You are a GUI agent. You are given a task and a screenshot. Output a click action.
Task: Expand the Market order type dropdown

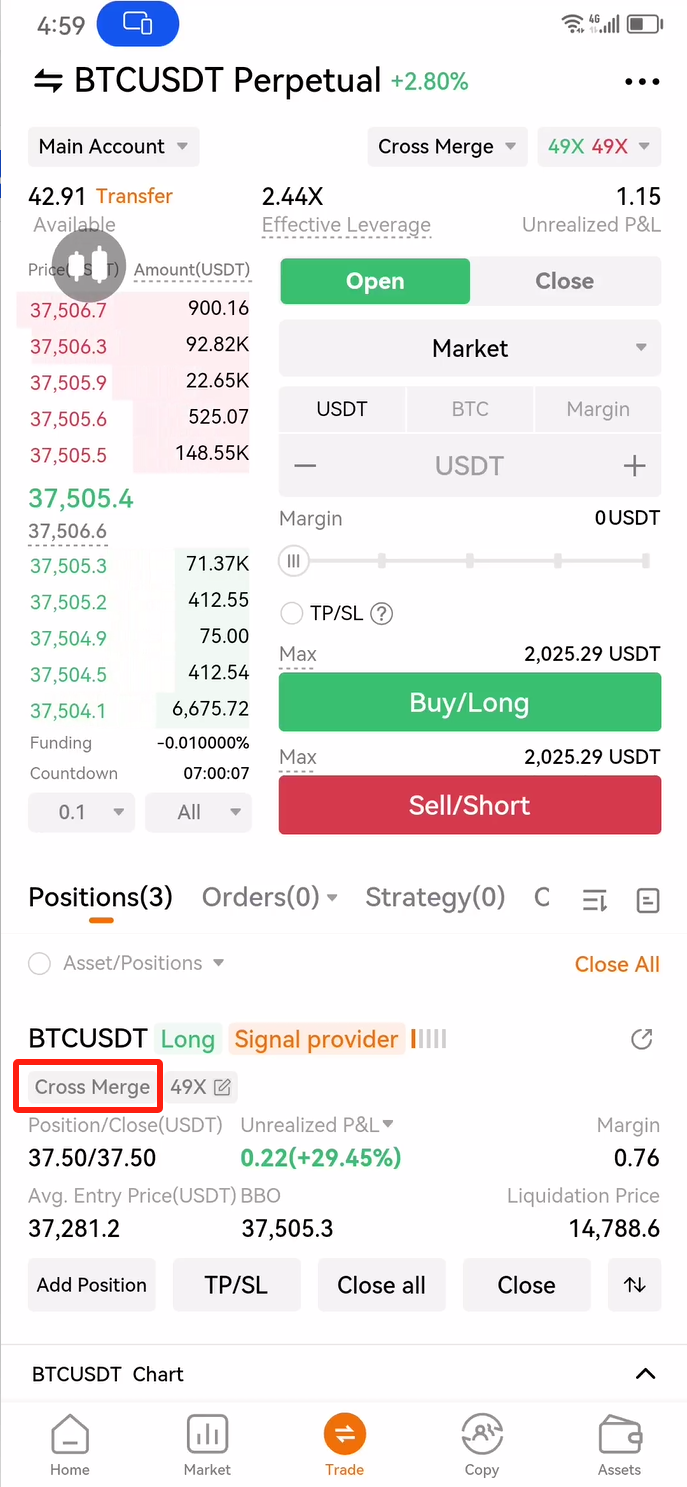[470, 349]
